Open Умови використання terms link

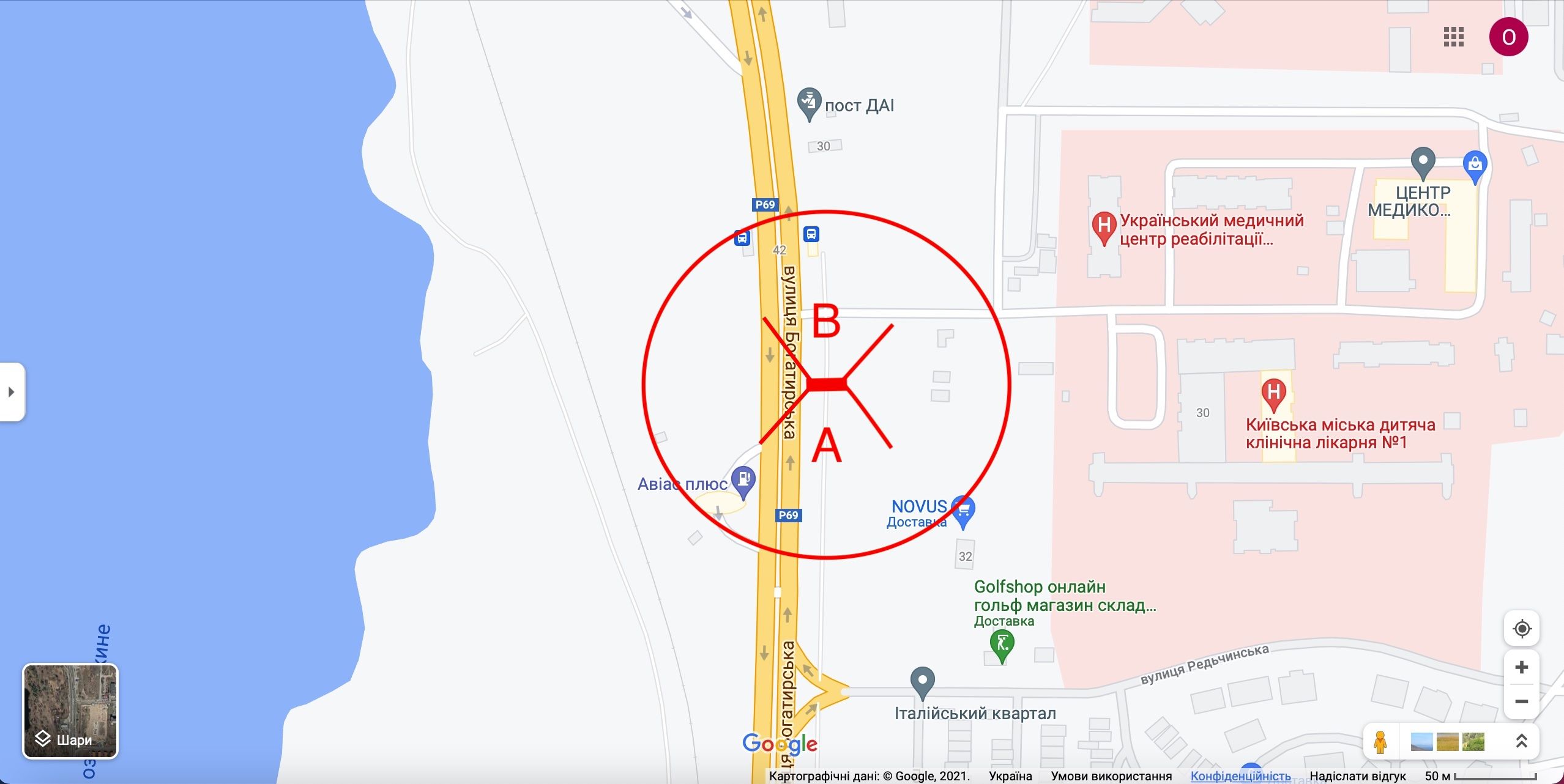[x=1111, y=776]
